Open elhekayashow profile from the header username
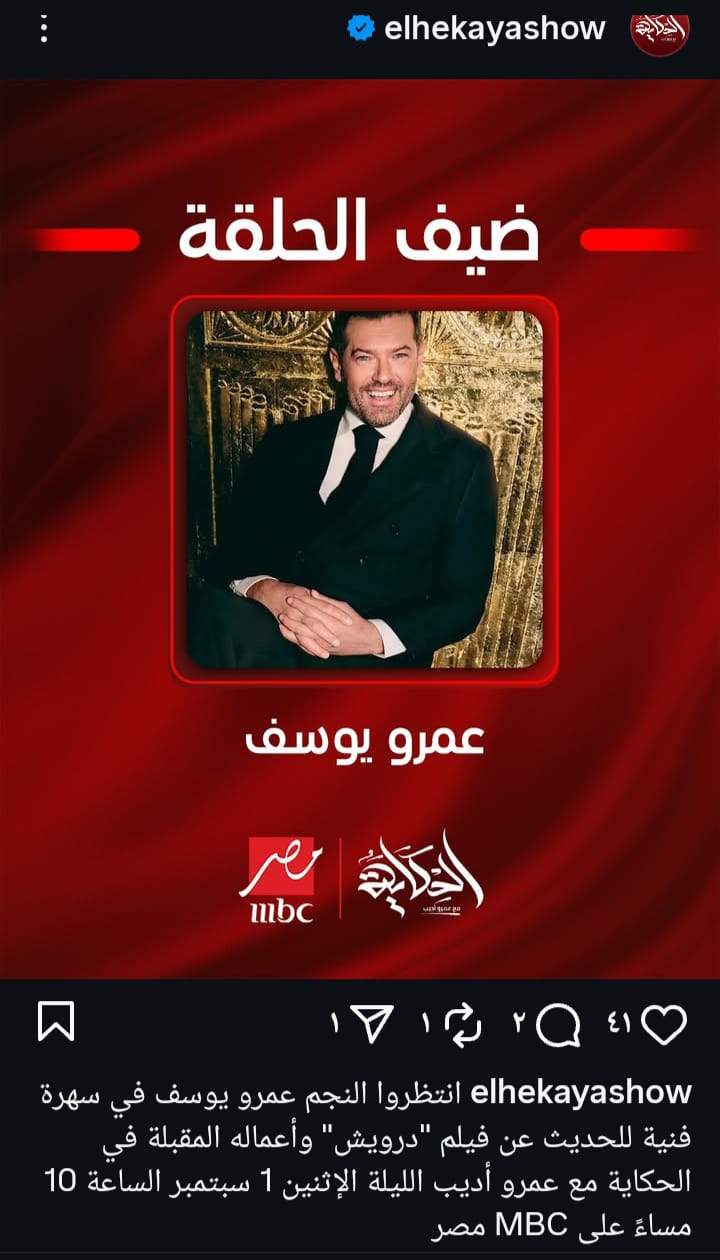Screen dimensions: 720x1260 coord(494,29)
